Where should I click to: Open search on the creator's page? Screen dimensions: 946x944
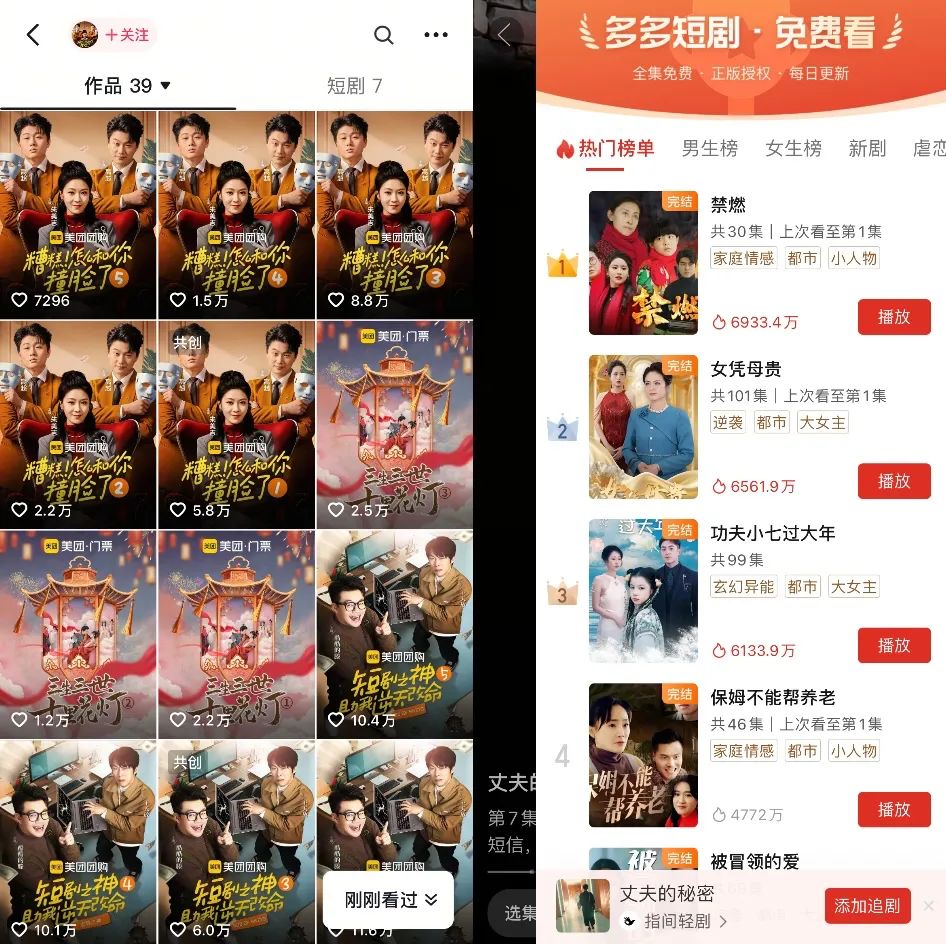coord(384,35)
